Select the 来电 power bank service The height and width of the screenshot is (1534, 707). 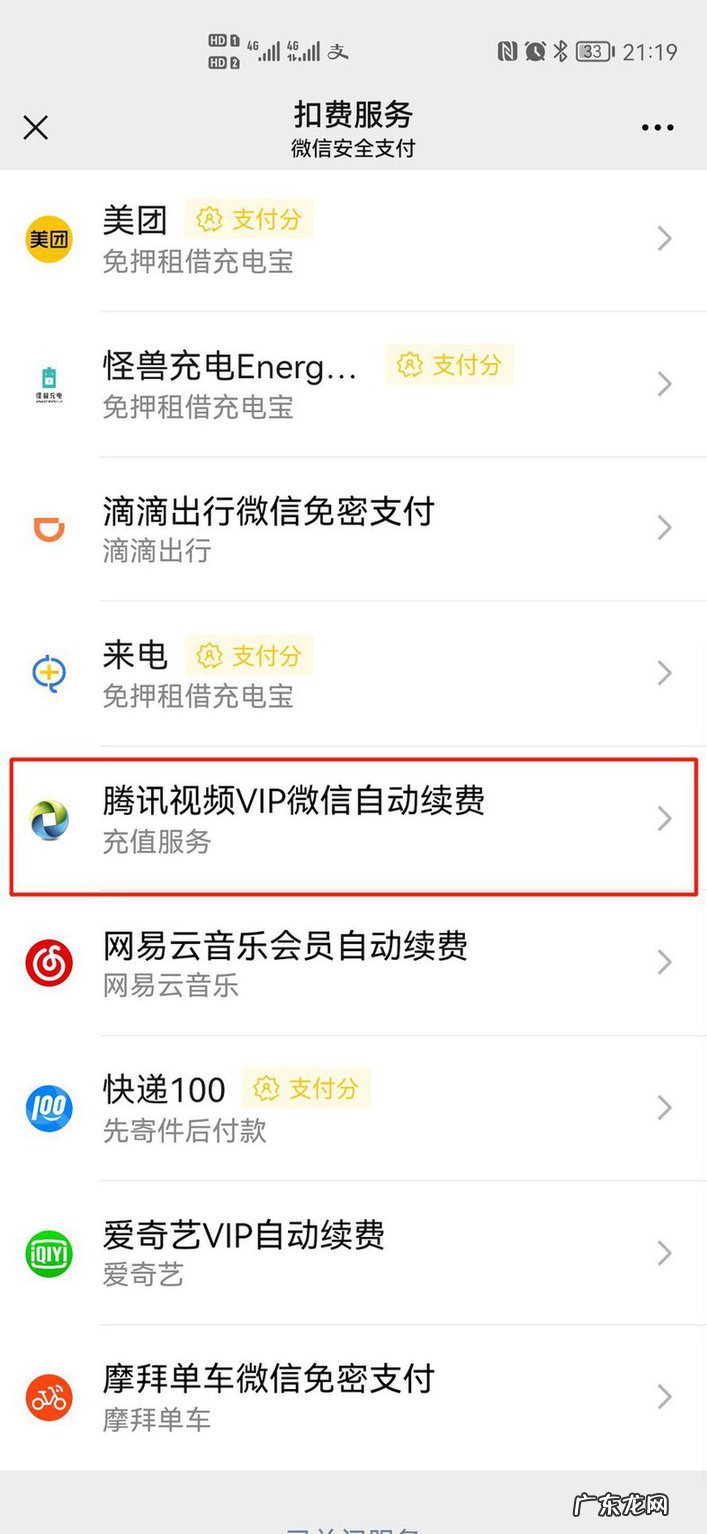353,673
